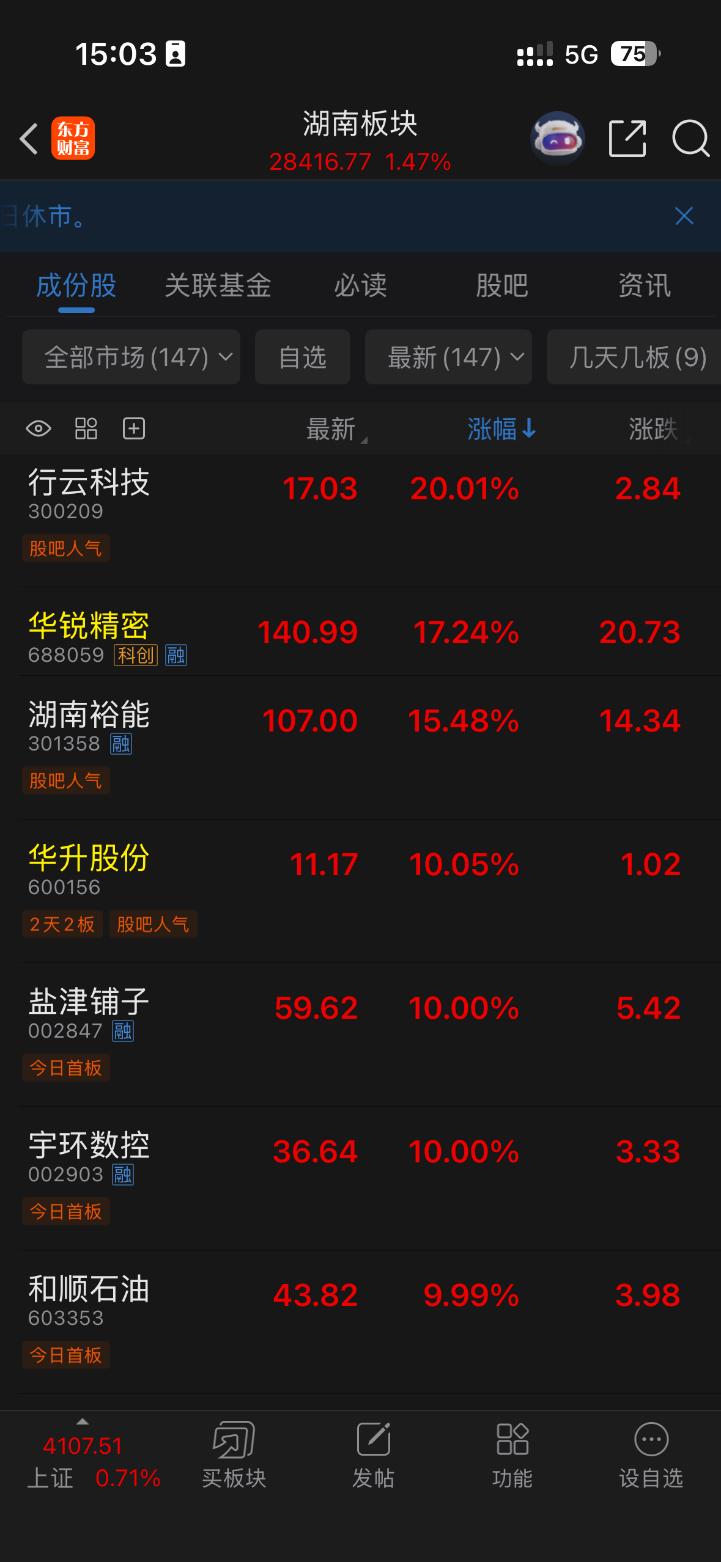Switch list layout via the grid icon
721x1562 pixels.
tap(85, 428)
